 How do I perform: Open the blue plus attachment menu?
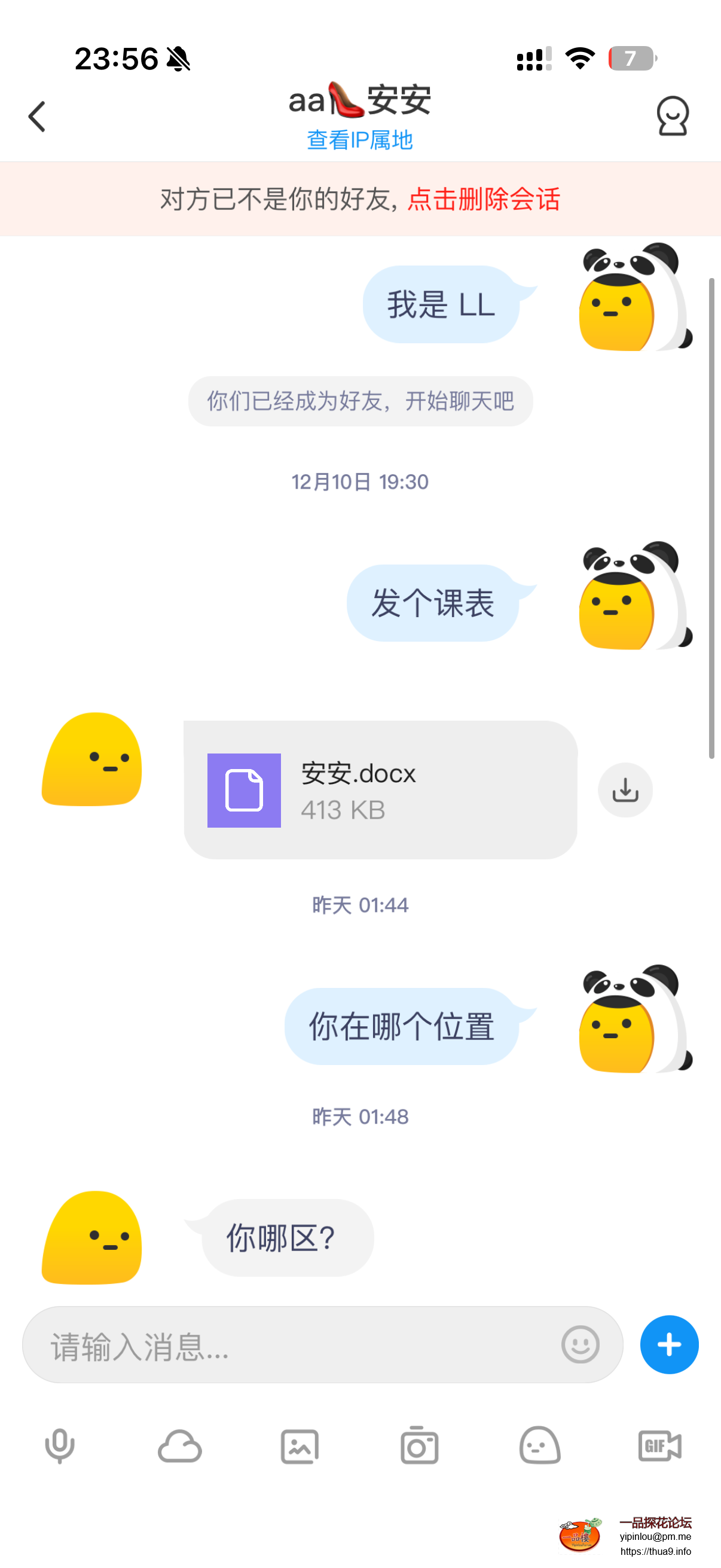[x=668, y=1344]
